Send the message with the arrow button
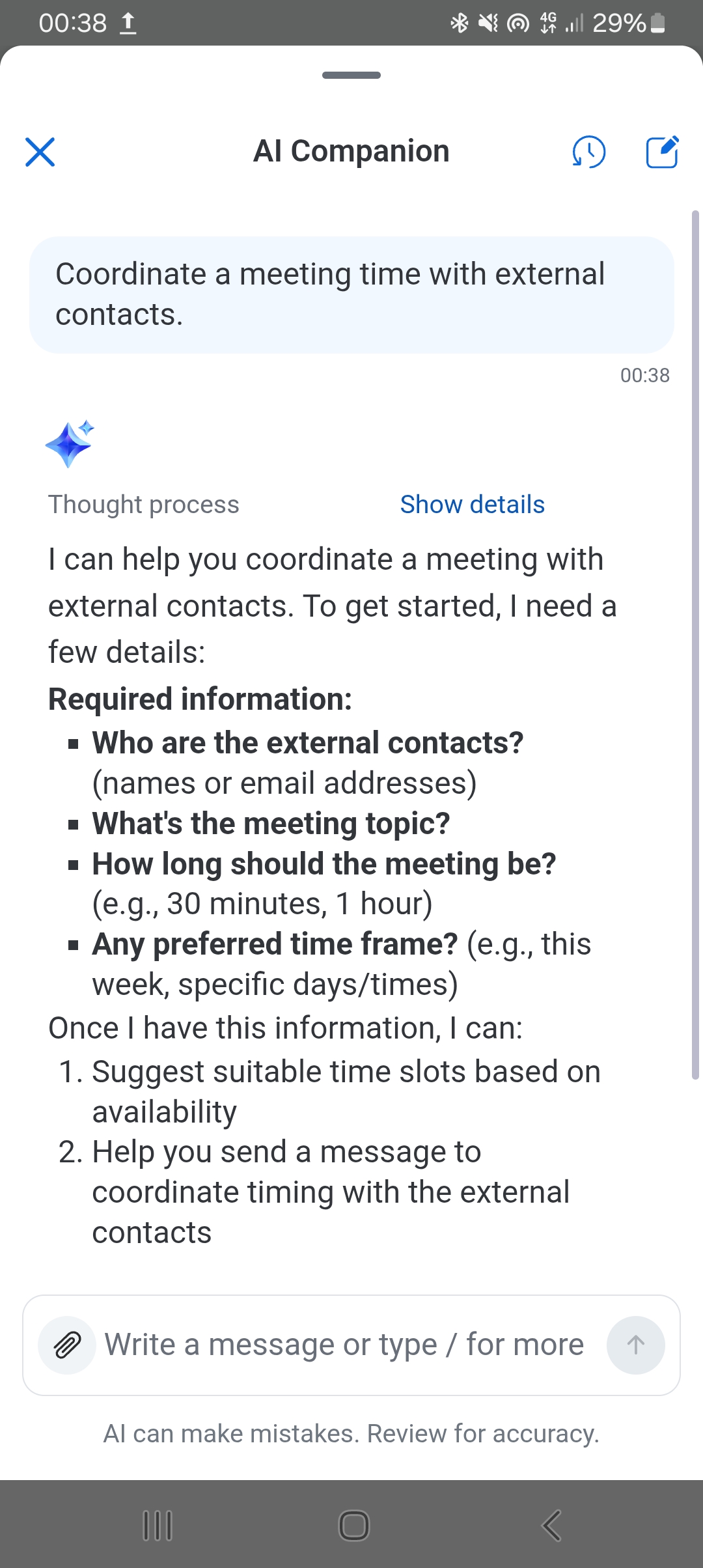703x1568 pixels. tap(635, 1345)
